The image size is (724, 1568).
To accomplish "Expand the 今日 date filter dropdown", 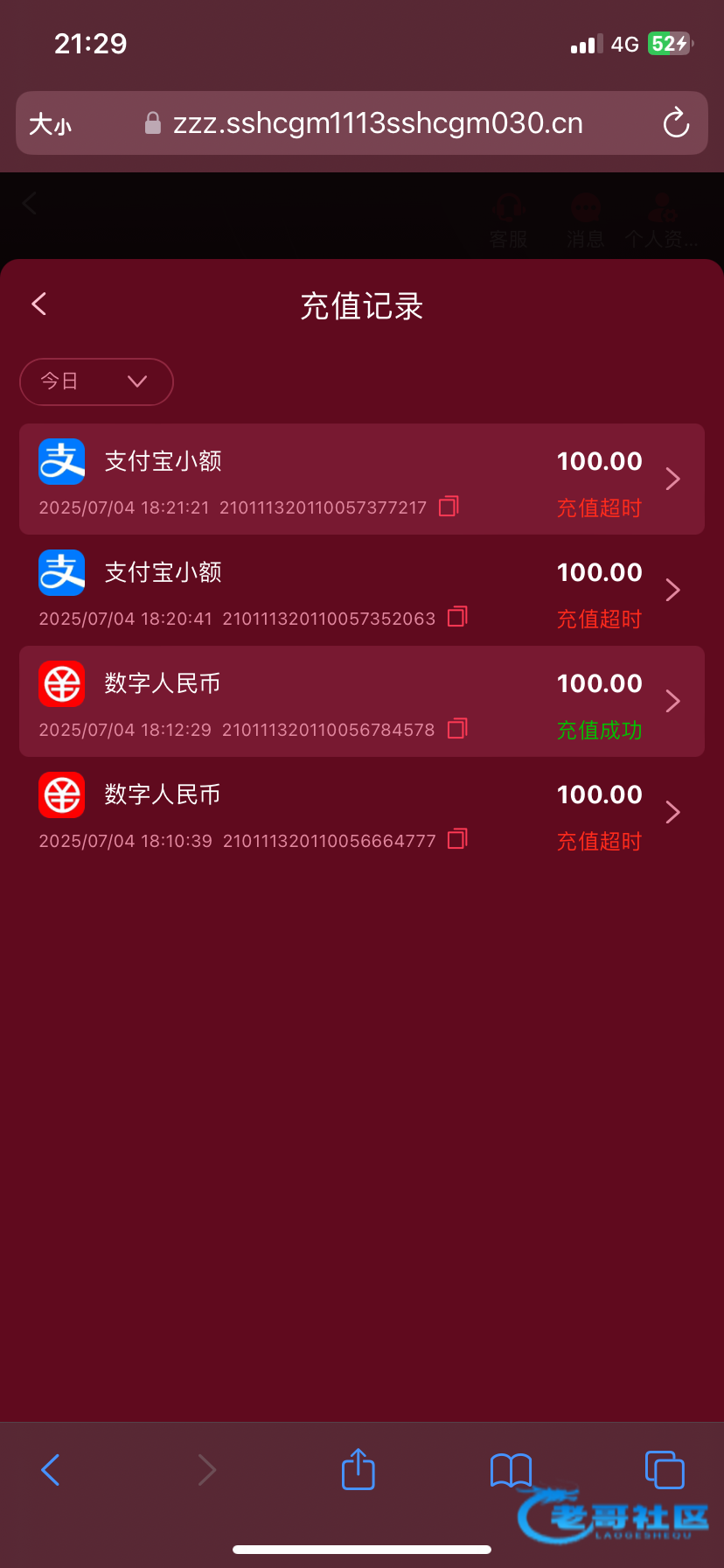I will 96,381.
